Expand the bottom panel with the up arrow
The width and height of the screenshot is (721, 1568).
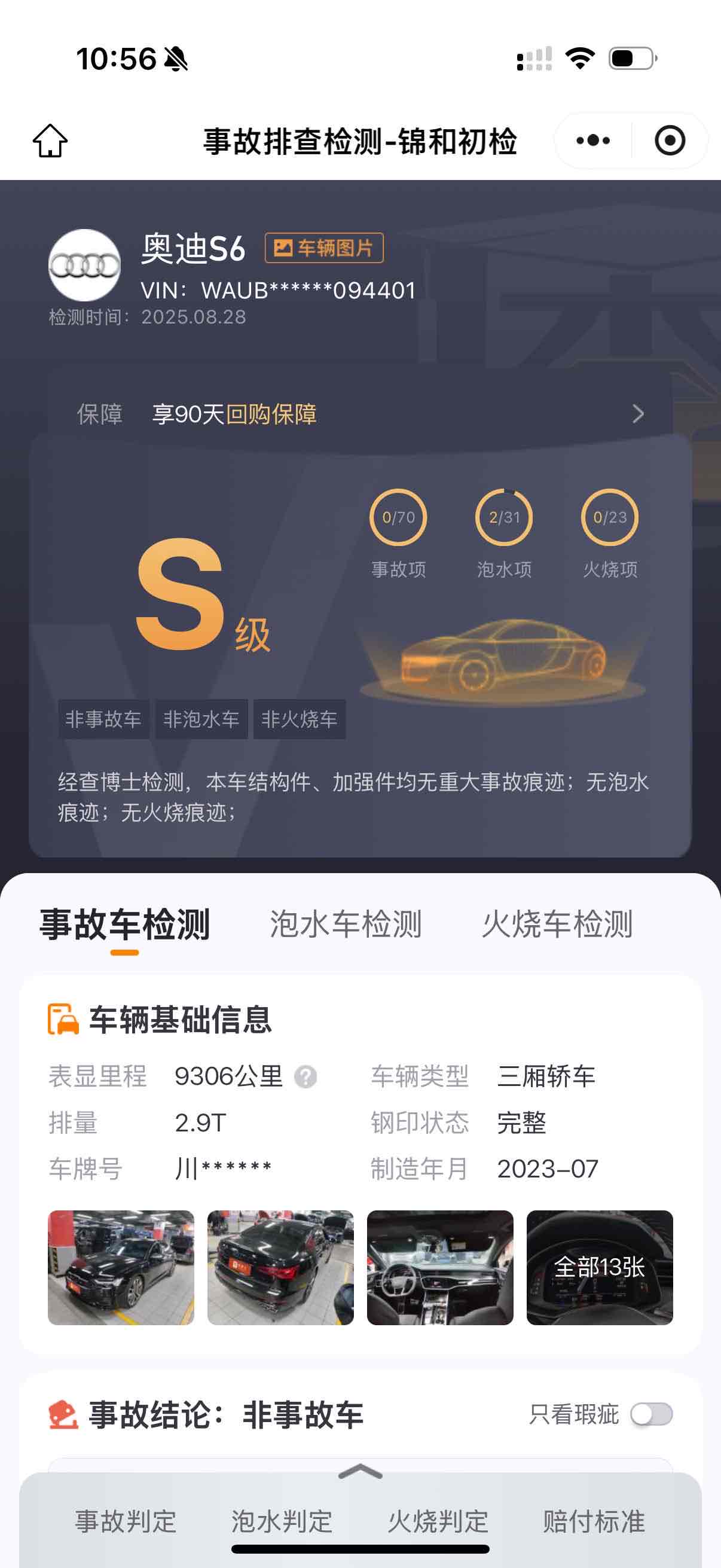360,1472
